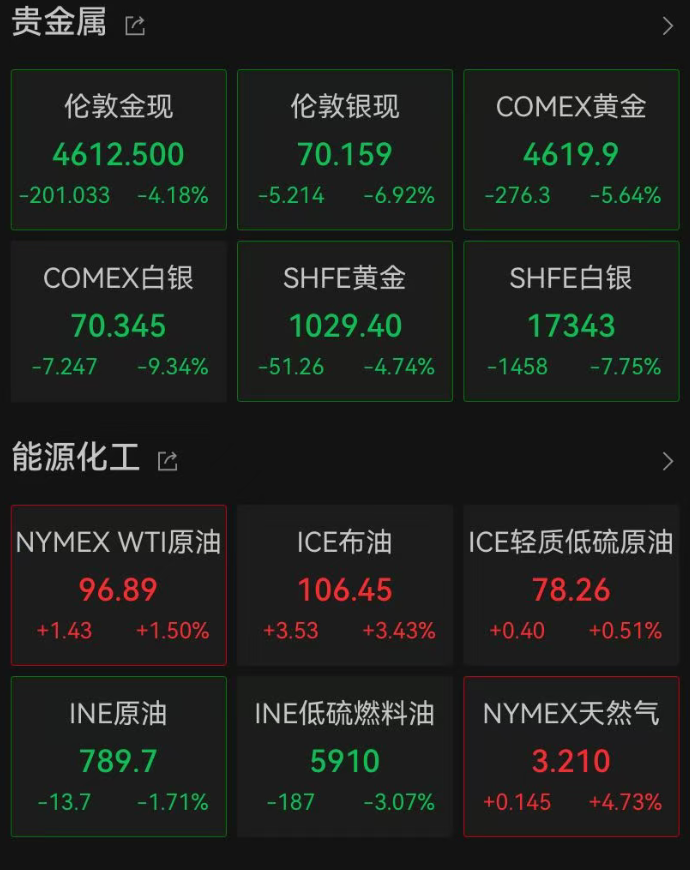View ICE布油 quote details
The image size is (690, 870).
coord(345,585)
